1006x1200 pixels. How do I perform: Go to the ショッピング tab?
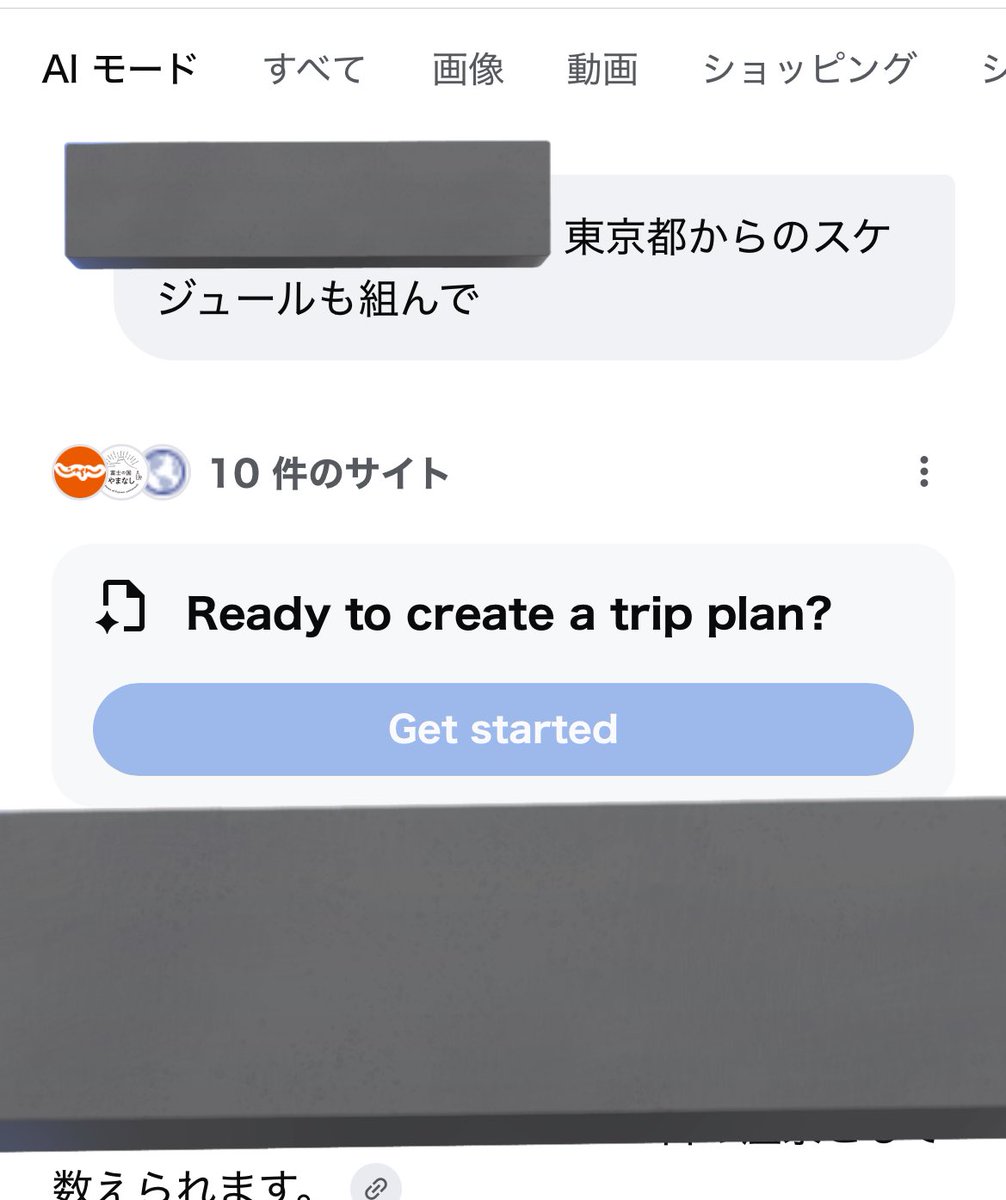click(x=808, y=70)
